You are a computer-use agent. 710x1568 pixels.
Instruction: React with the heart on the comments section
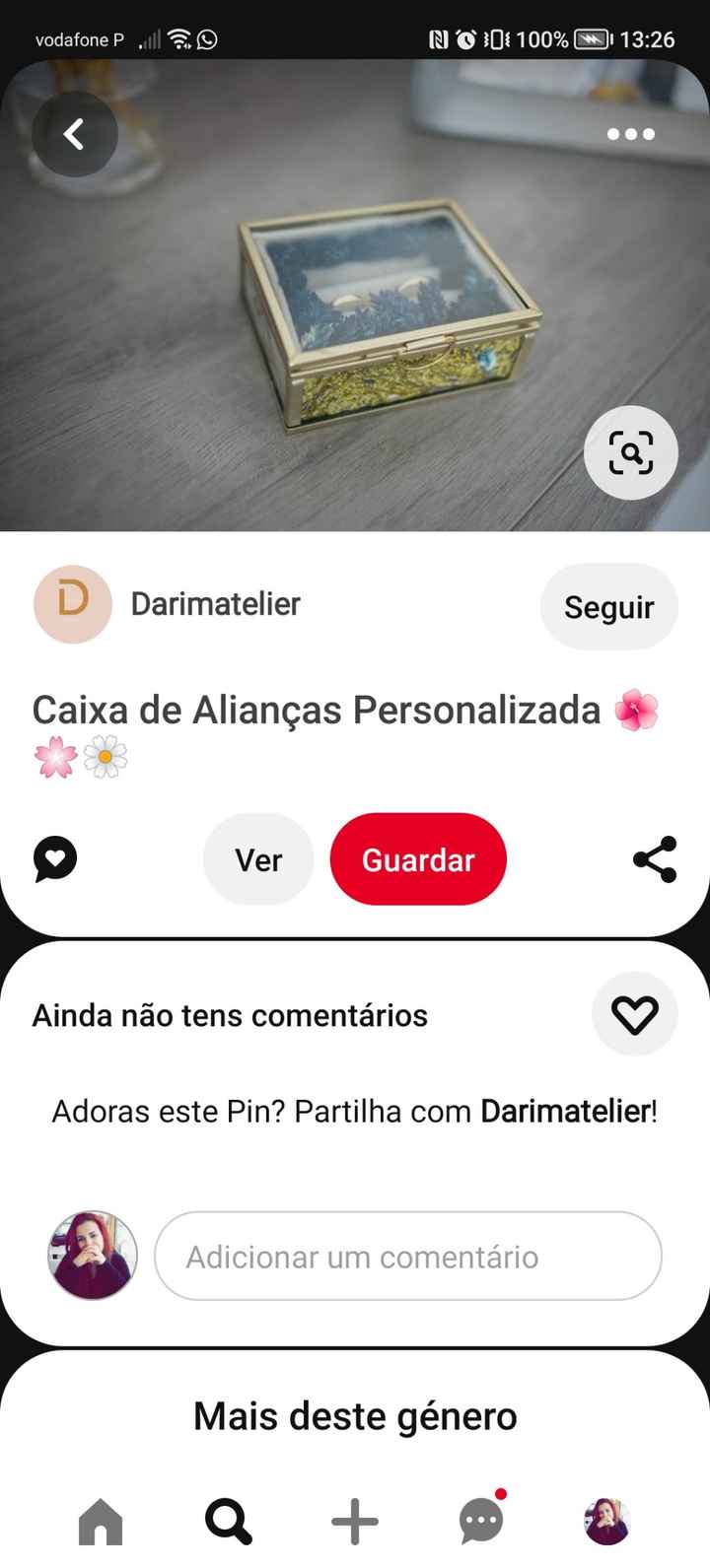coord(634,1013)
